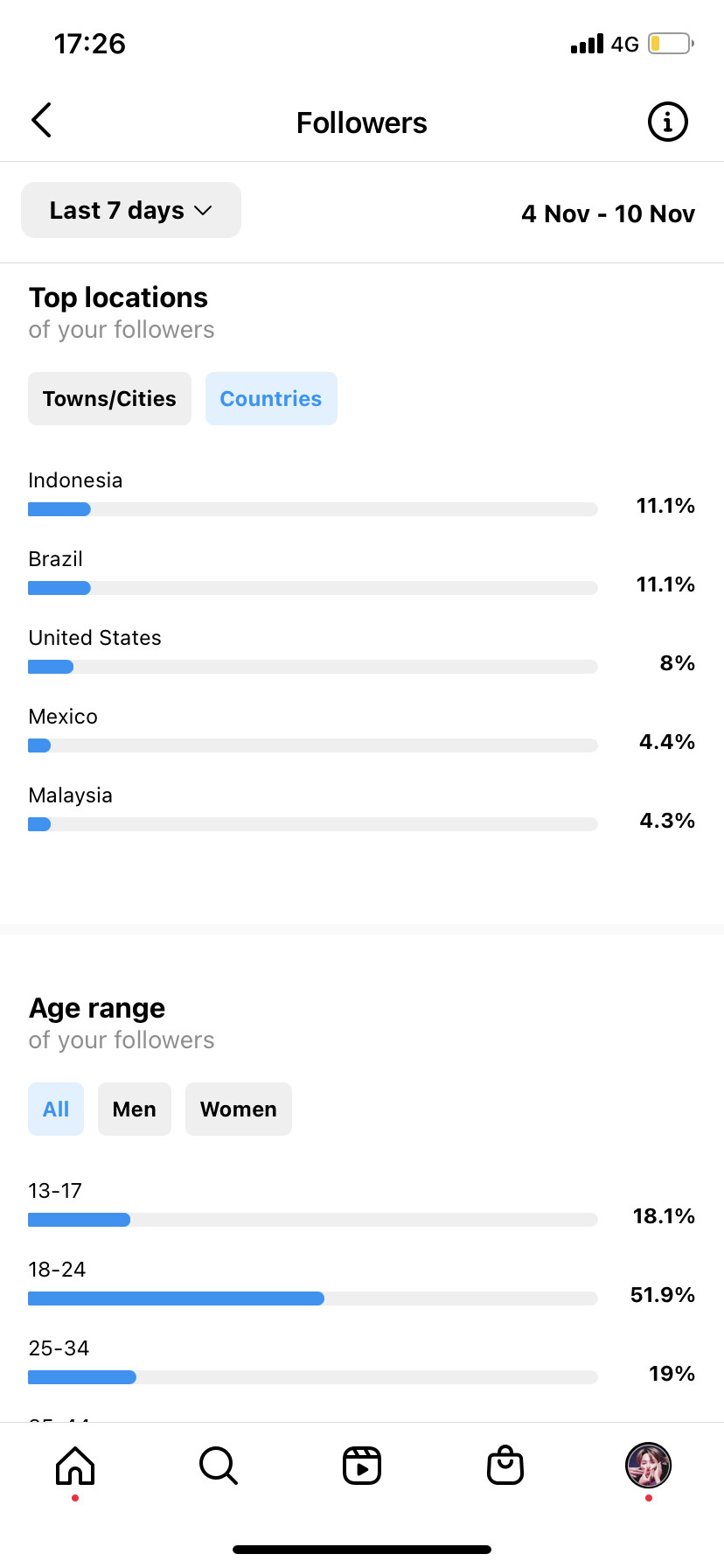Switch to the Reels tab
Screen dimensions: 724x1568
coord(362,1466)
